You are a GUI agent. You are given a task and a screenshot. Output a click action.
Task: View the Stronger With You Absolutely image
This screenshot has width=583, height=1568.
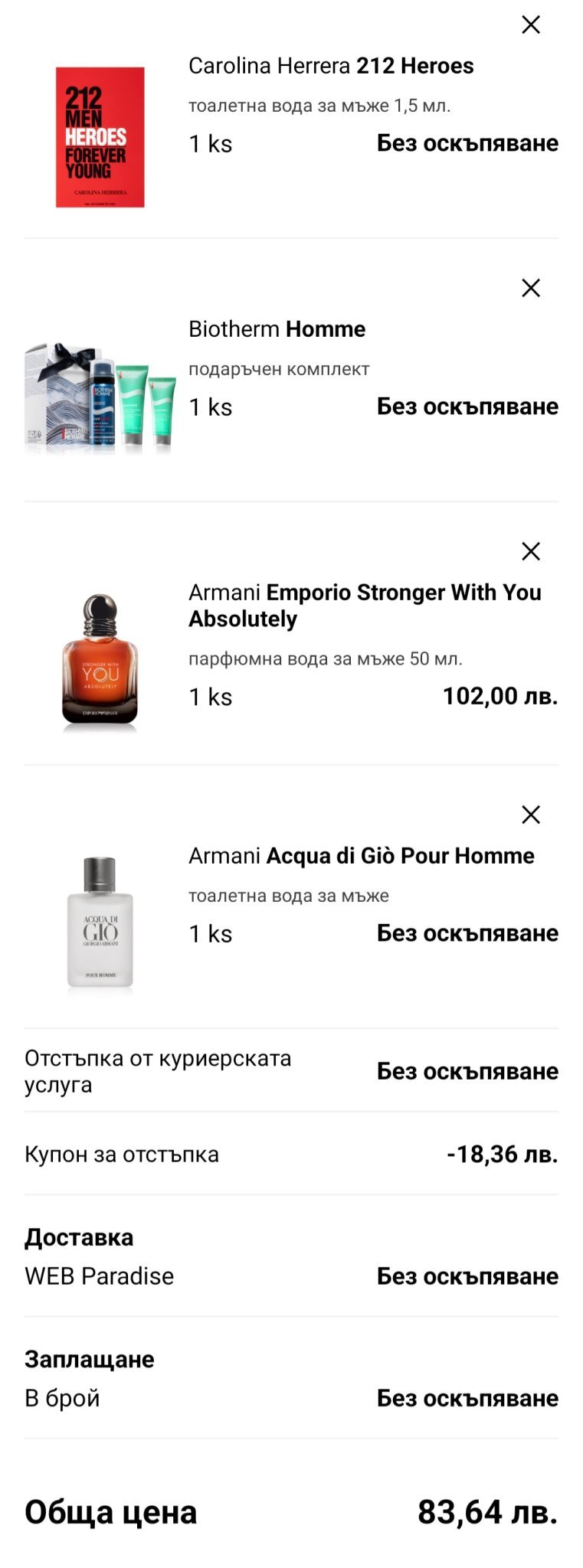100,660
